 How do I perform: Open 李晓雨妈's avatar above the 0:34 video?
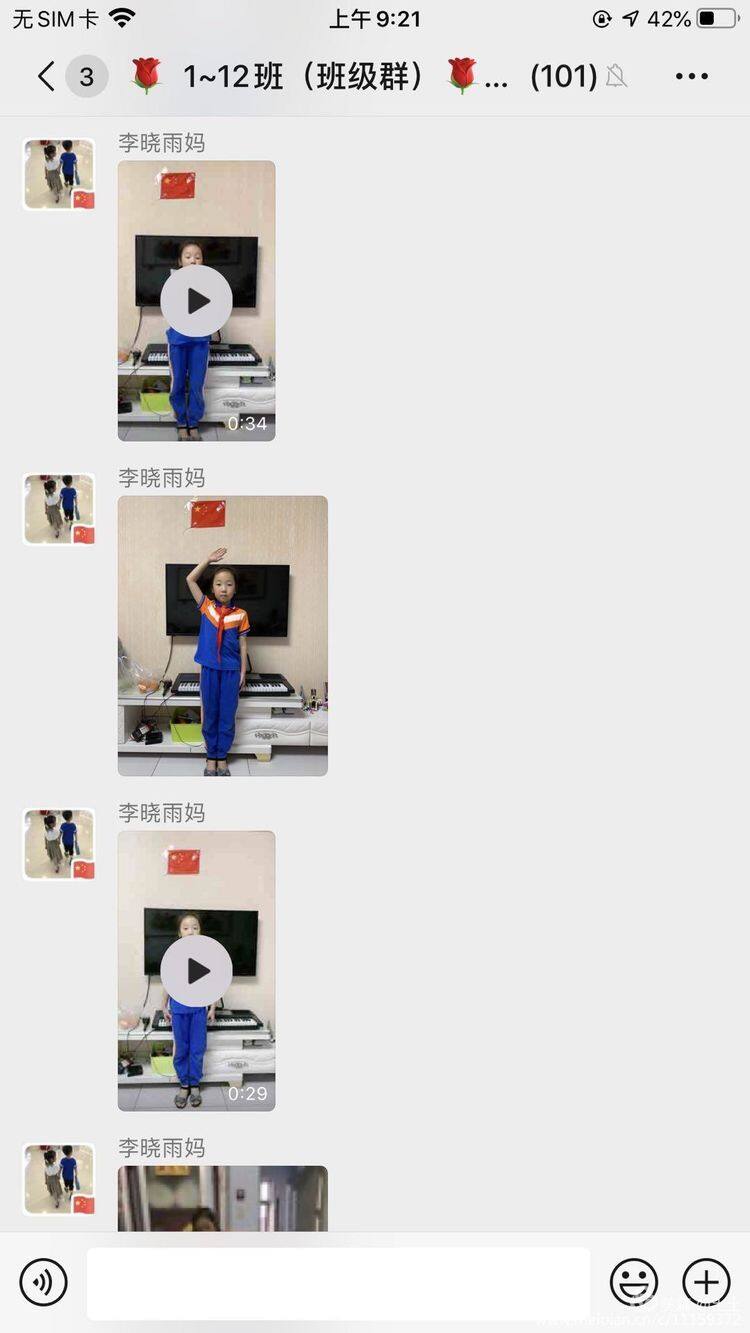[x=59, y=174]
